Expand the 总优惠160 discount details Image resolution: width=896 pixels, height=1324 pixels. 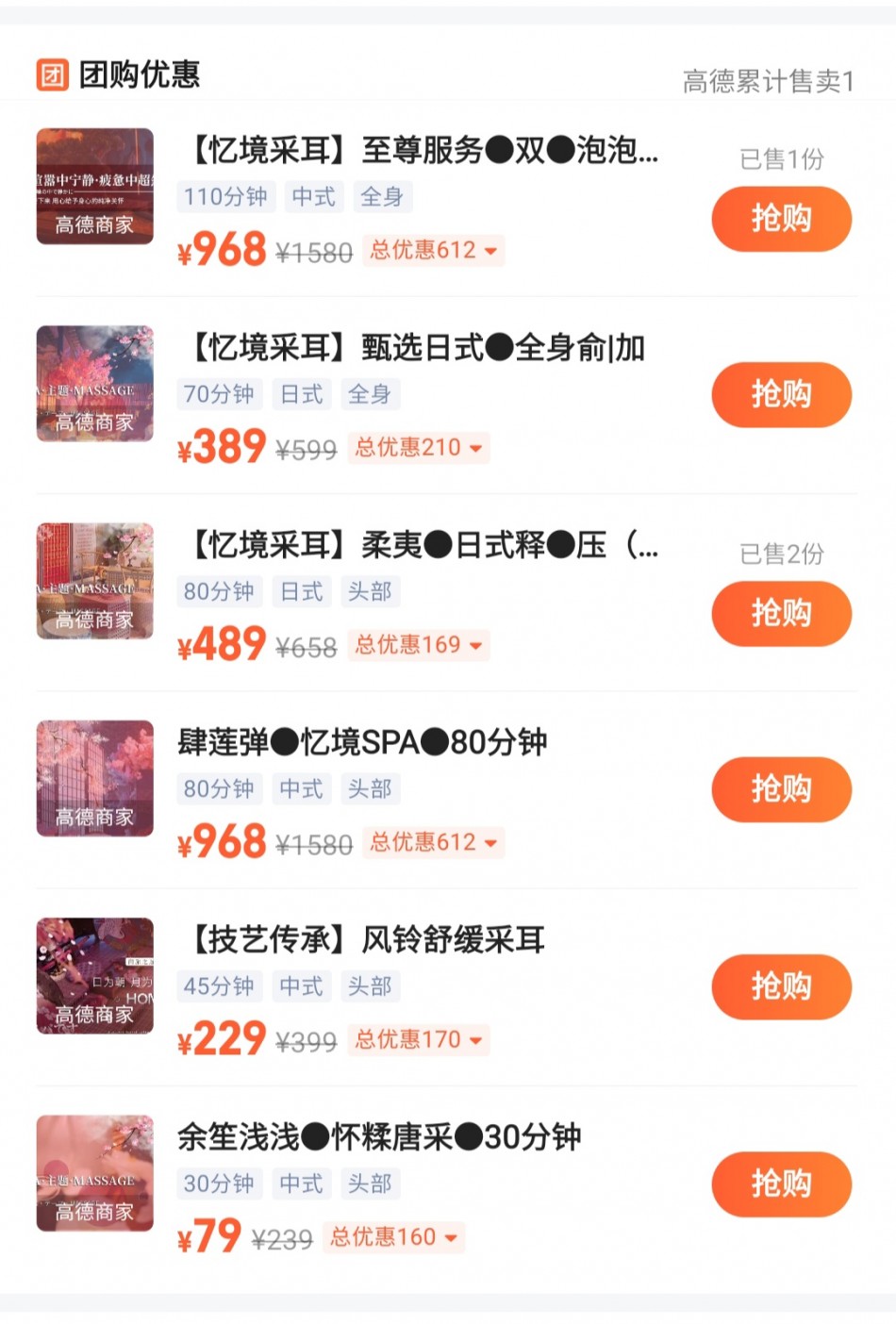coord(393,1237)
